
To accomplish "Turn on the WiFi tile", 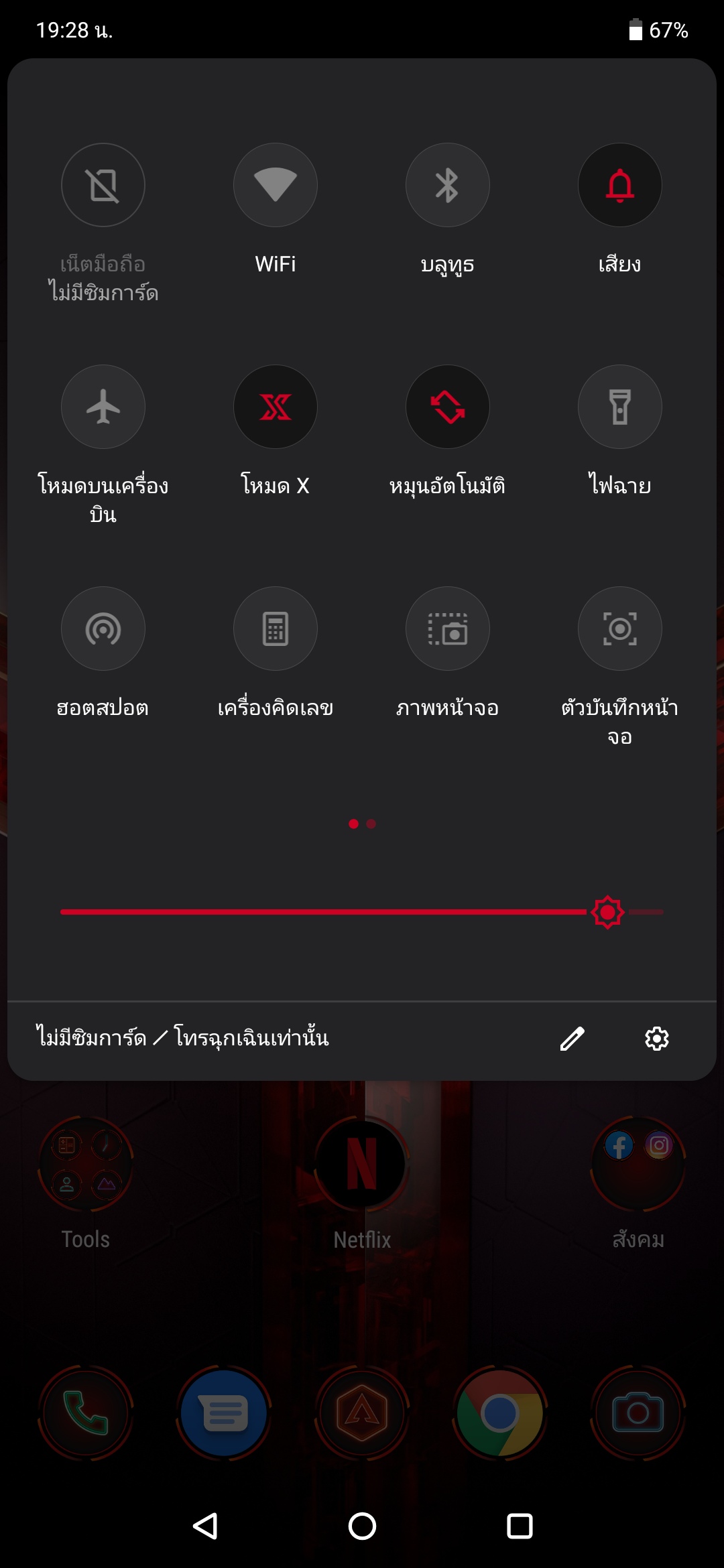I will point(276,185).
